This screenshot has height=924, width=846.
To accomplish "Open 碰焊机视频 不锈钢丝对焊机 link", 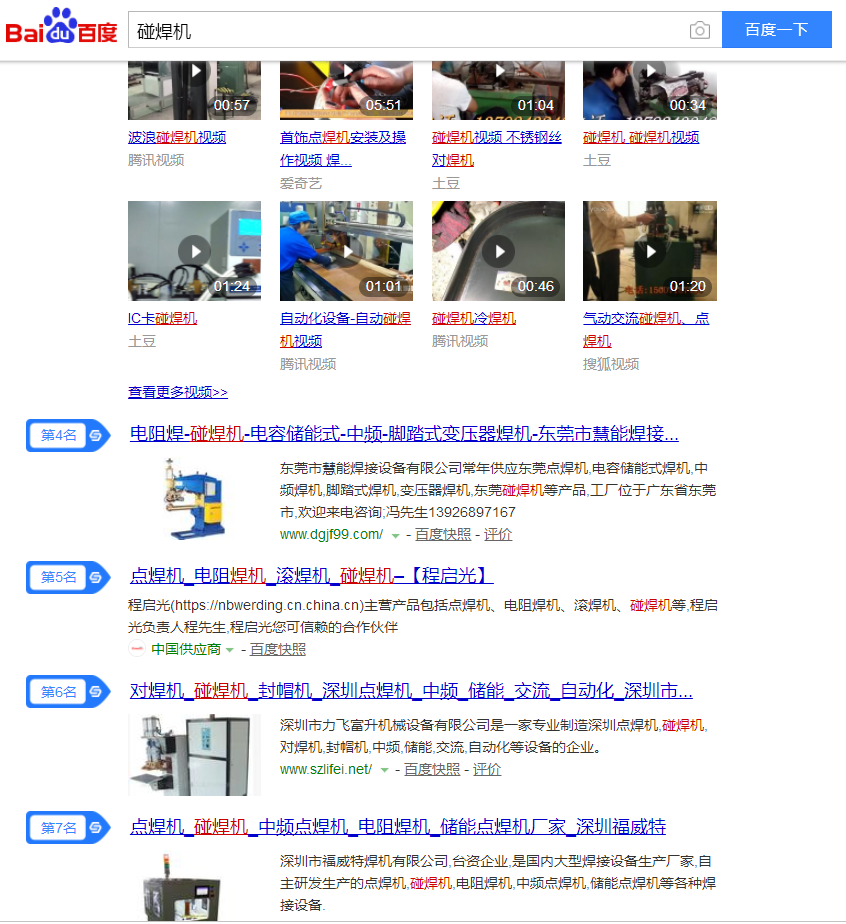I will [x=497, y=148].
